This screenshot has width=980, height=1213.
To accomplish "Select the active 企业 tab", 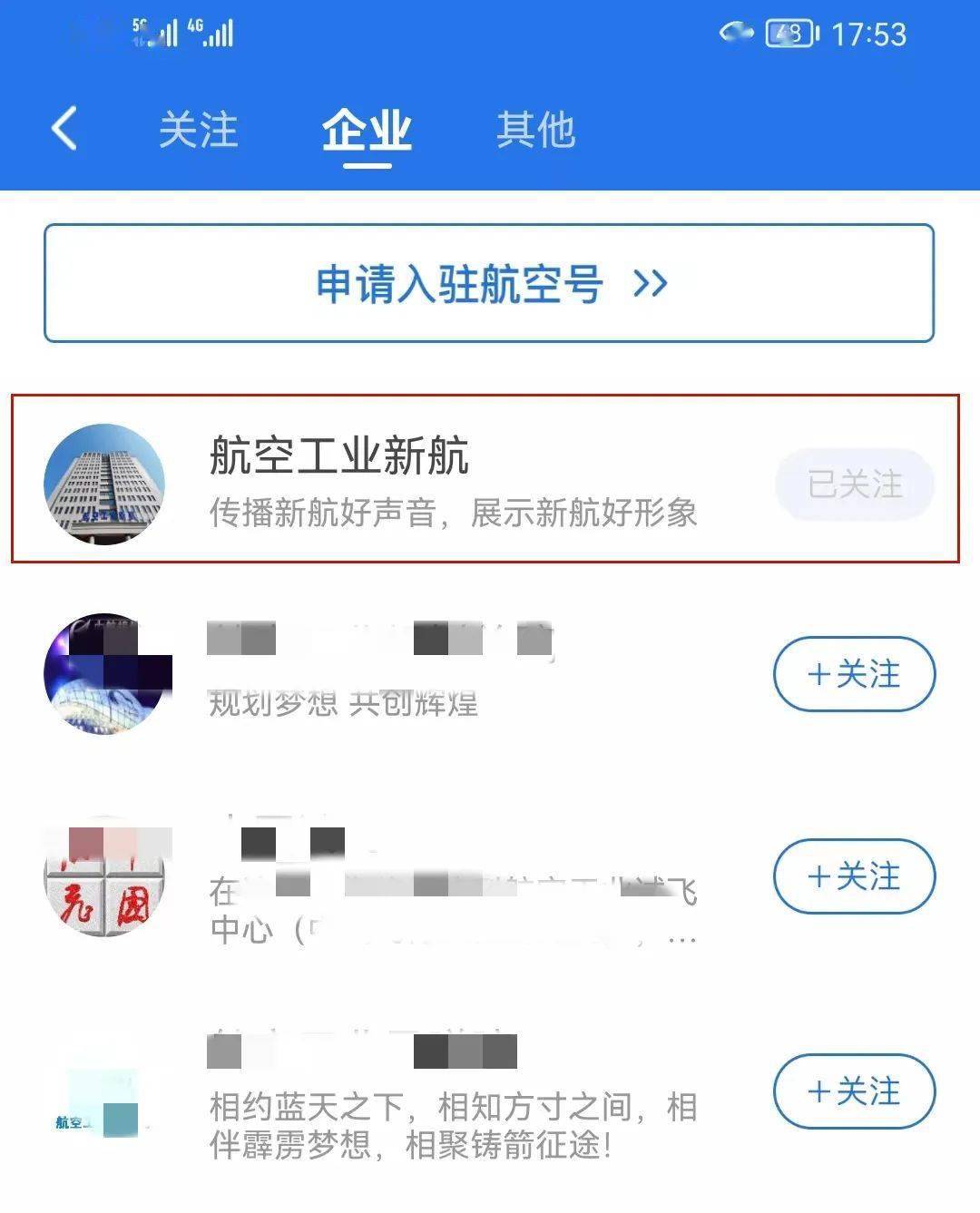I will pos(367,132).
